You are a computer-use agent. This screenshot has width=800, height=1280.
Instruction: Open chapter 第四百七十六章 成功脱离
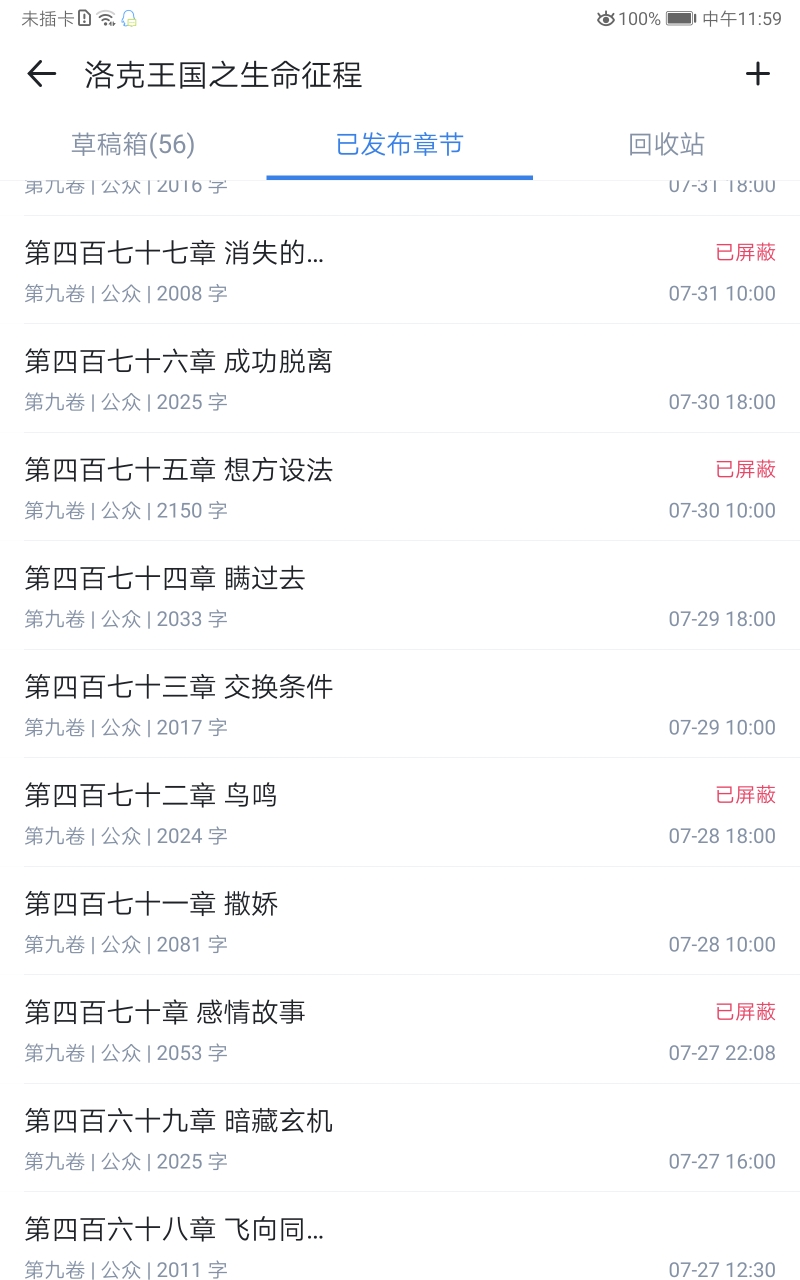(x=179, y=362)
